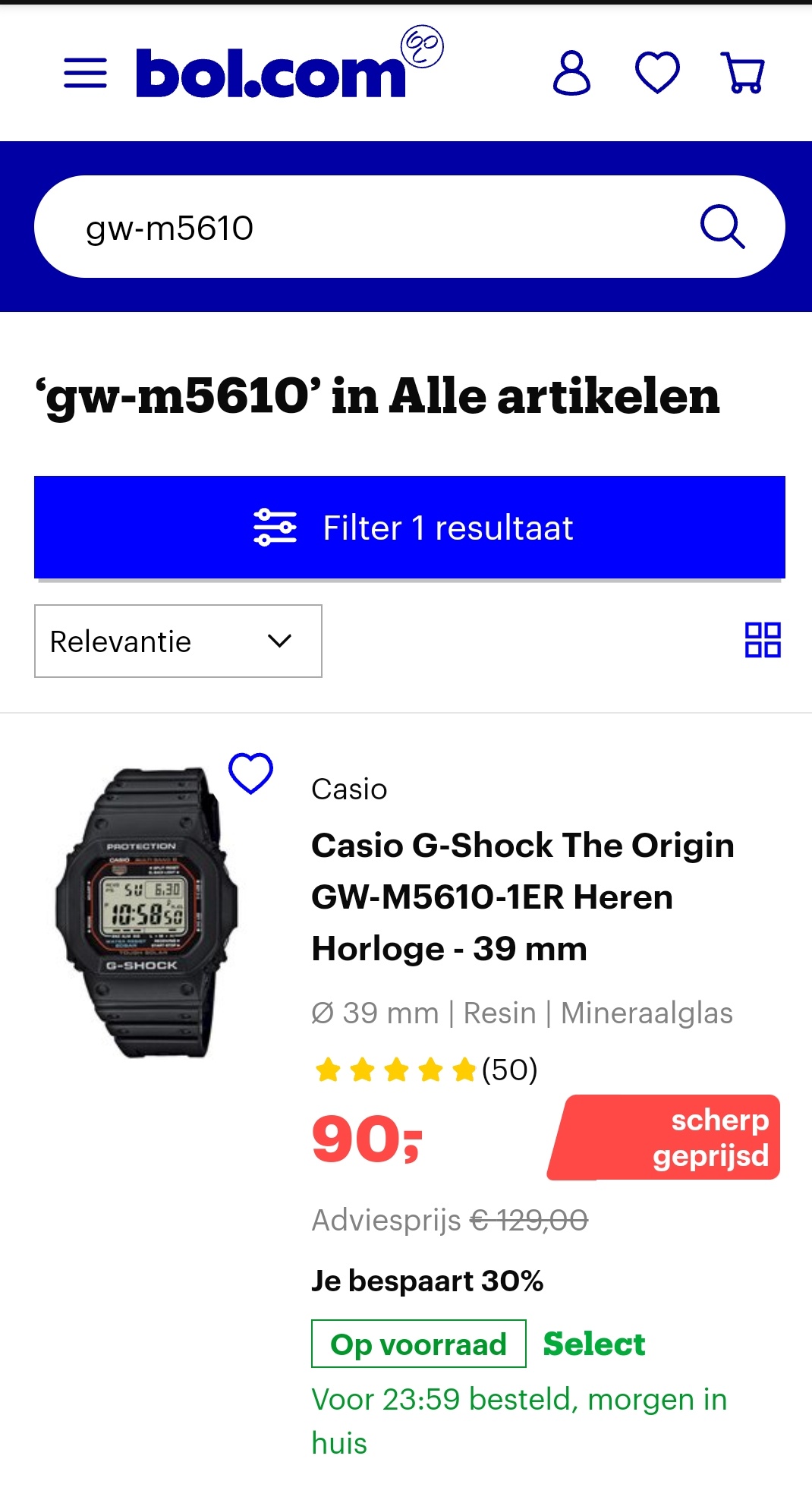Open the Casio G-Shock watch image
This screenshot has height=1500, width=812.
click(x=146, y=912)
